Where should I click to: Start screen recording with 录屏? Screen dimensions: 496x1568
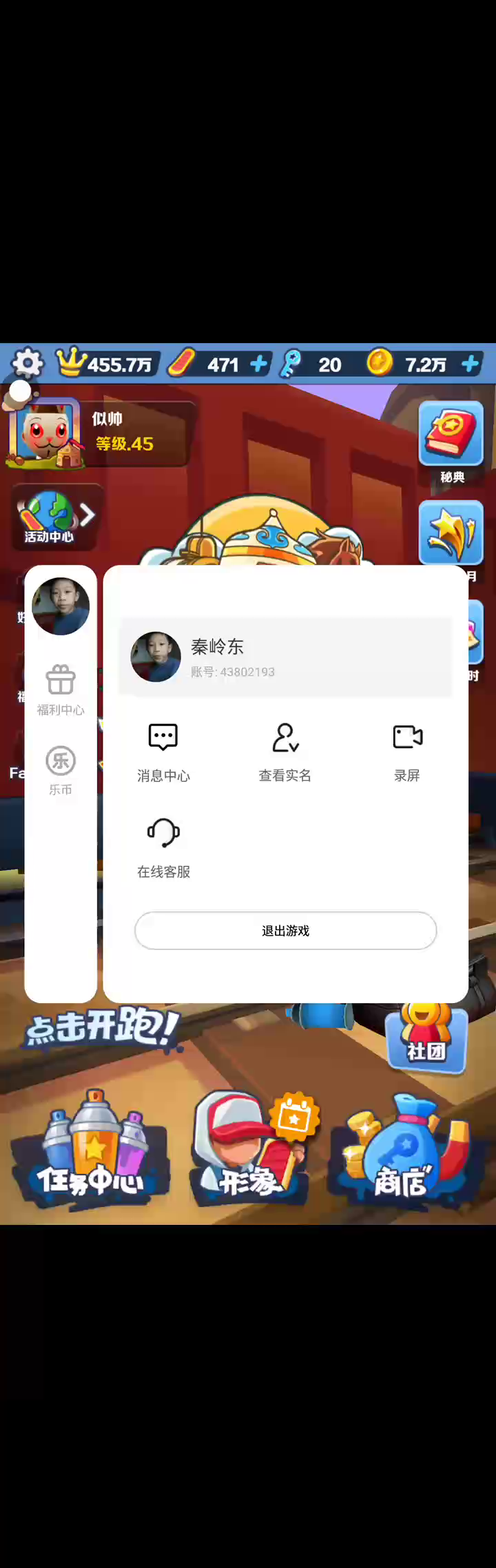407,752
